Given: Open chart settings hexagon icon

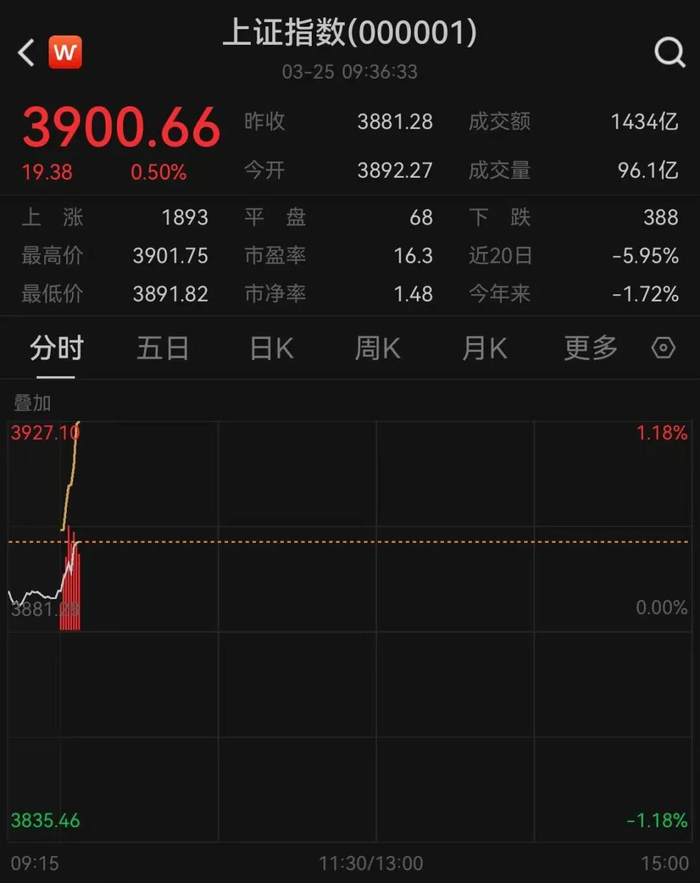Looking at the screenshot, I should point(663,347).
